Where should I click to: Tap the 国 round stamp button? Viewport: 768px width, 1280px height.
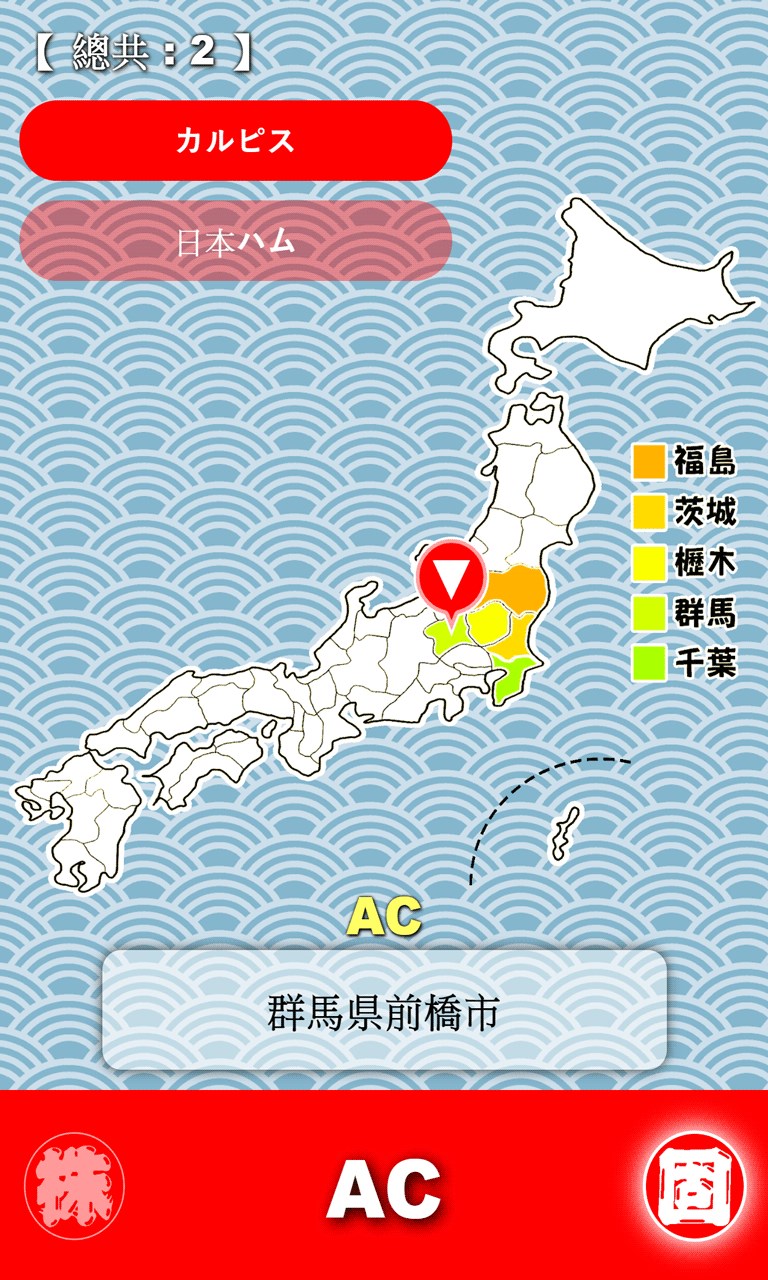[696, 1186]
